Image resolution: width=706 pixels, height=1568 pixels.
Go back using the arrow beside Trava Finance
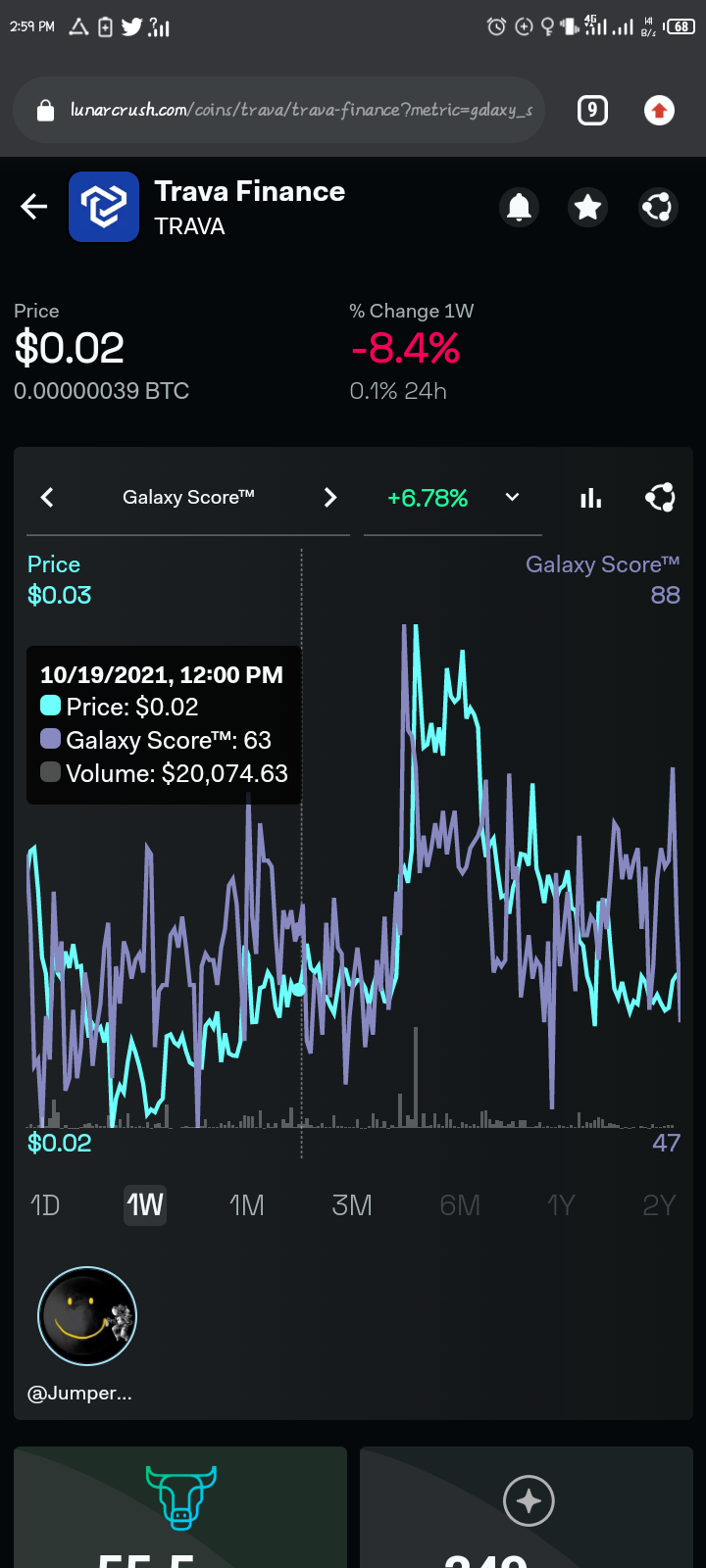tap(34, 207)
